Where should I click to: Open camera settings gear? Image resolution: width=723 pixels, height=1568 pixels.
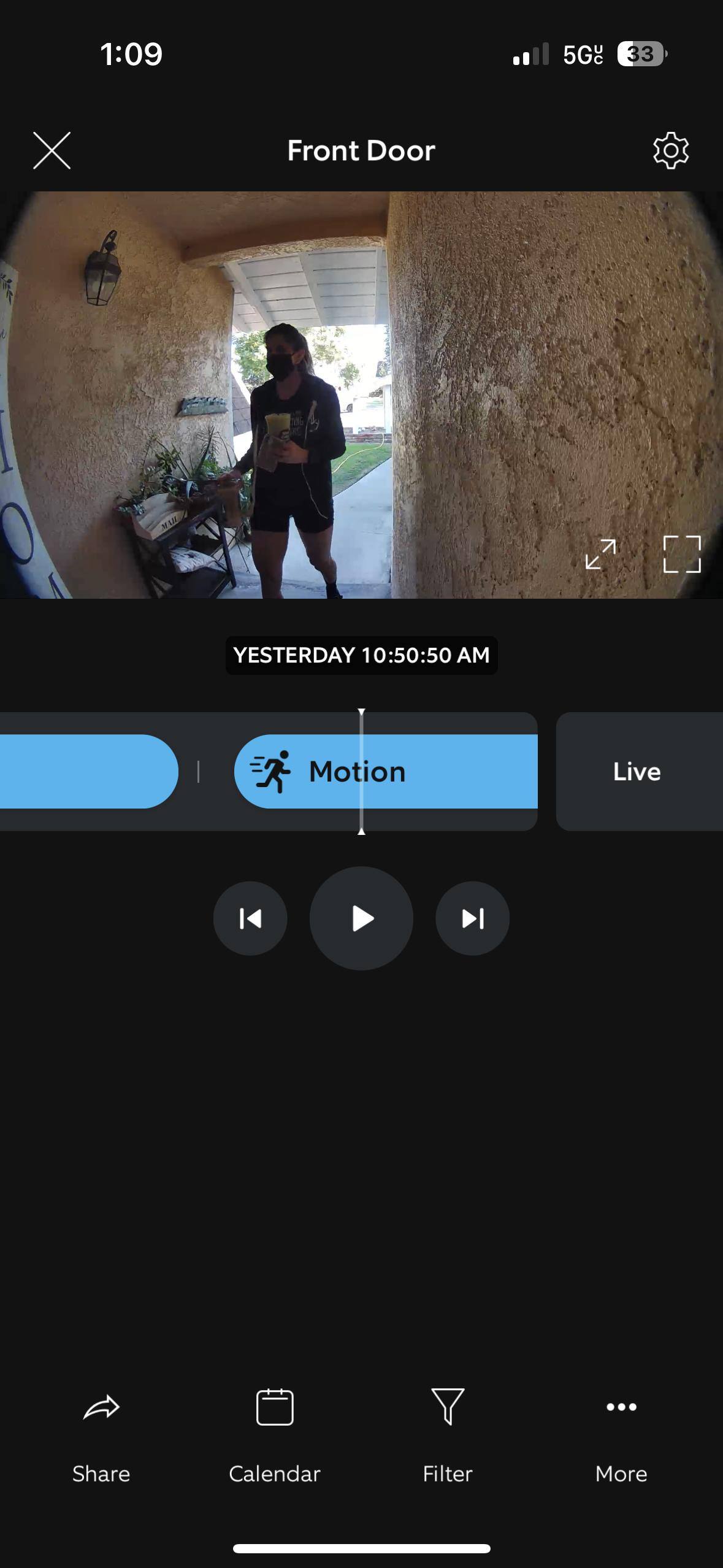[670, 150]
